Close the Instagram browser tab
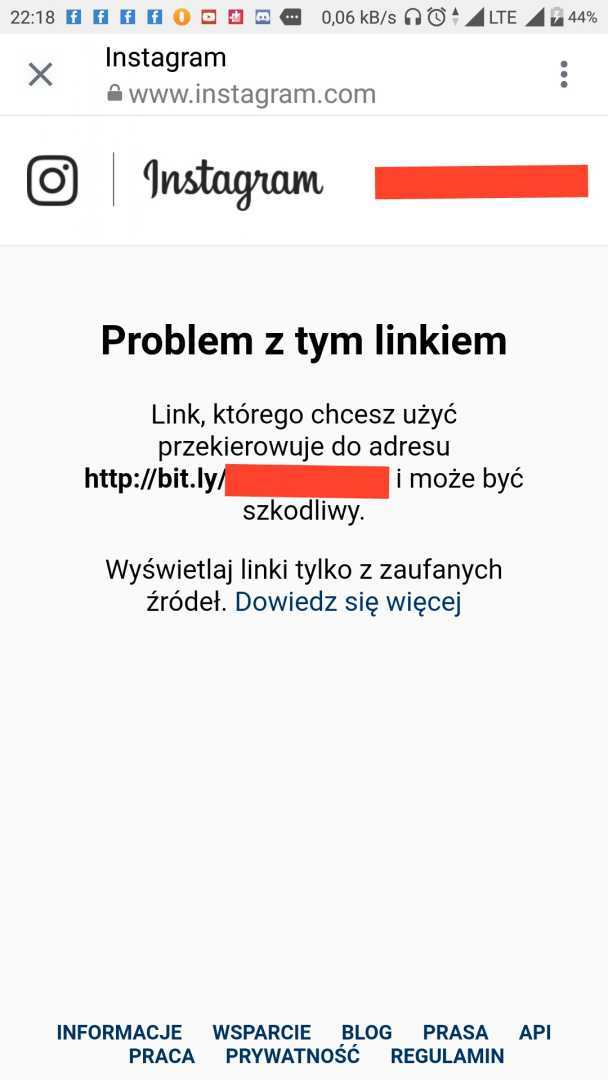Image resolution: width=608 pixels, height=1080 pixels. click(40, 74)
